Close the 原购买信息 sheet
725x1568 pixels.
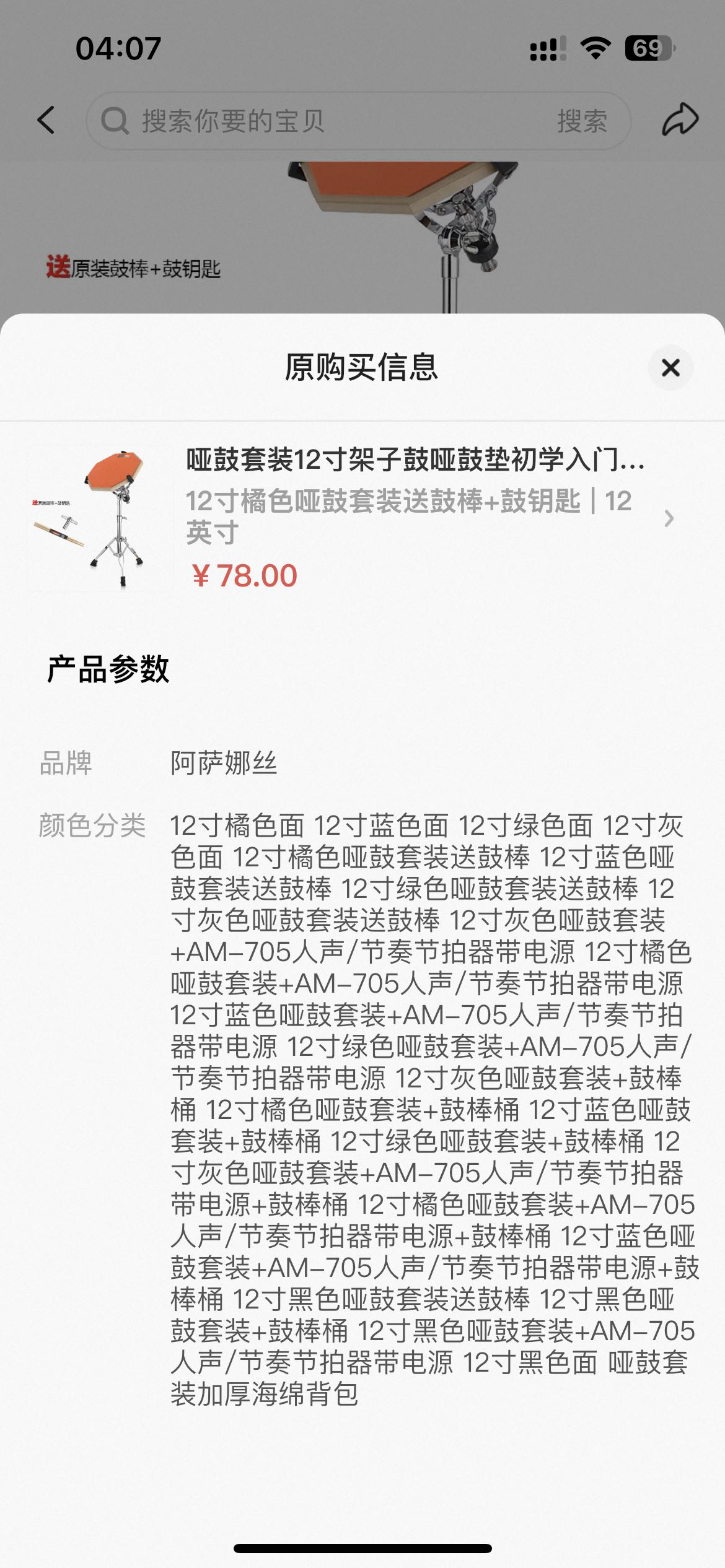[670, 368]
